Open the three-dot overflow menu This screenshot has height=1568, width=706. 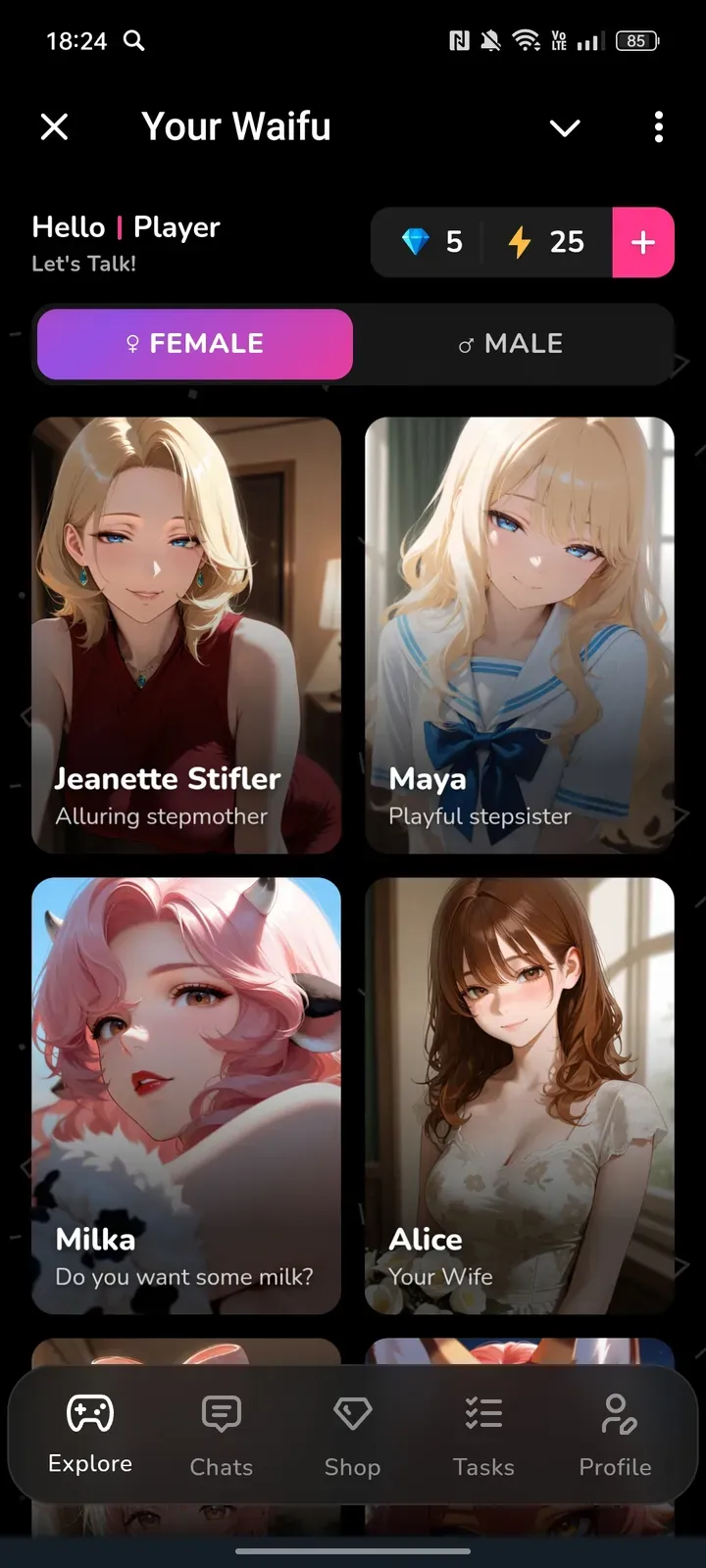(x=659, y=126)
